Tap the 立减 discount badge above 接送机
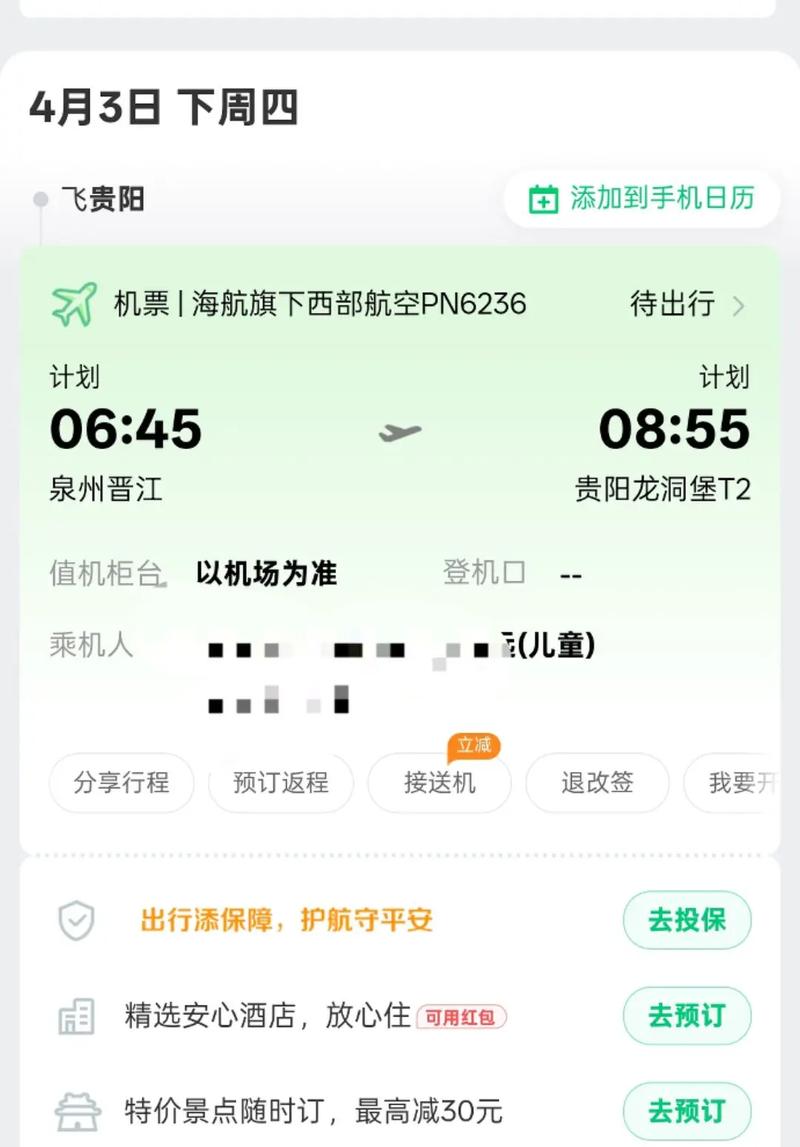800x1147 pixels. (474, 746)
